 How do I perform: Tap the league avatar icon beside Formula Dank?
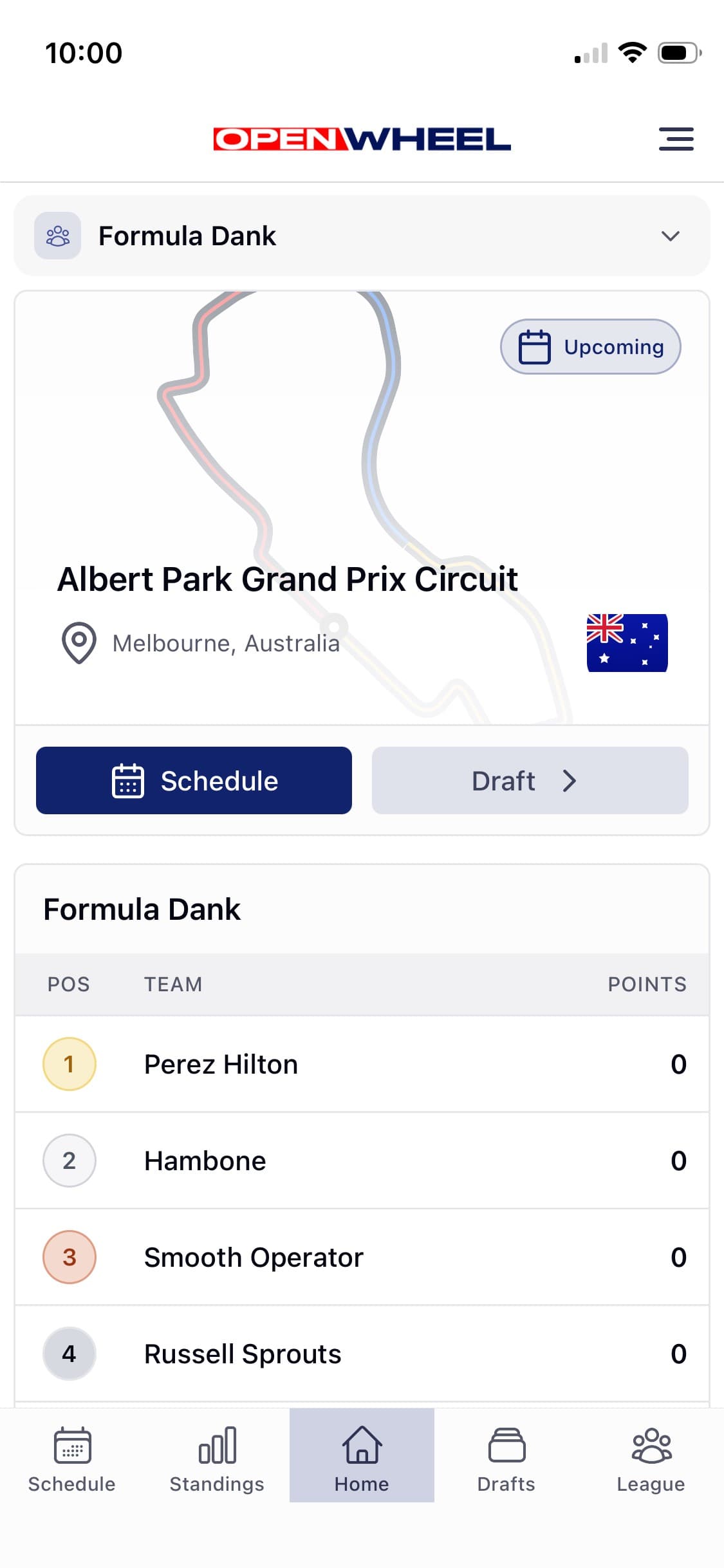coord(57,236)
